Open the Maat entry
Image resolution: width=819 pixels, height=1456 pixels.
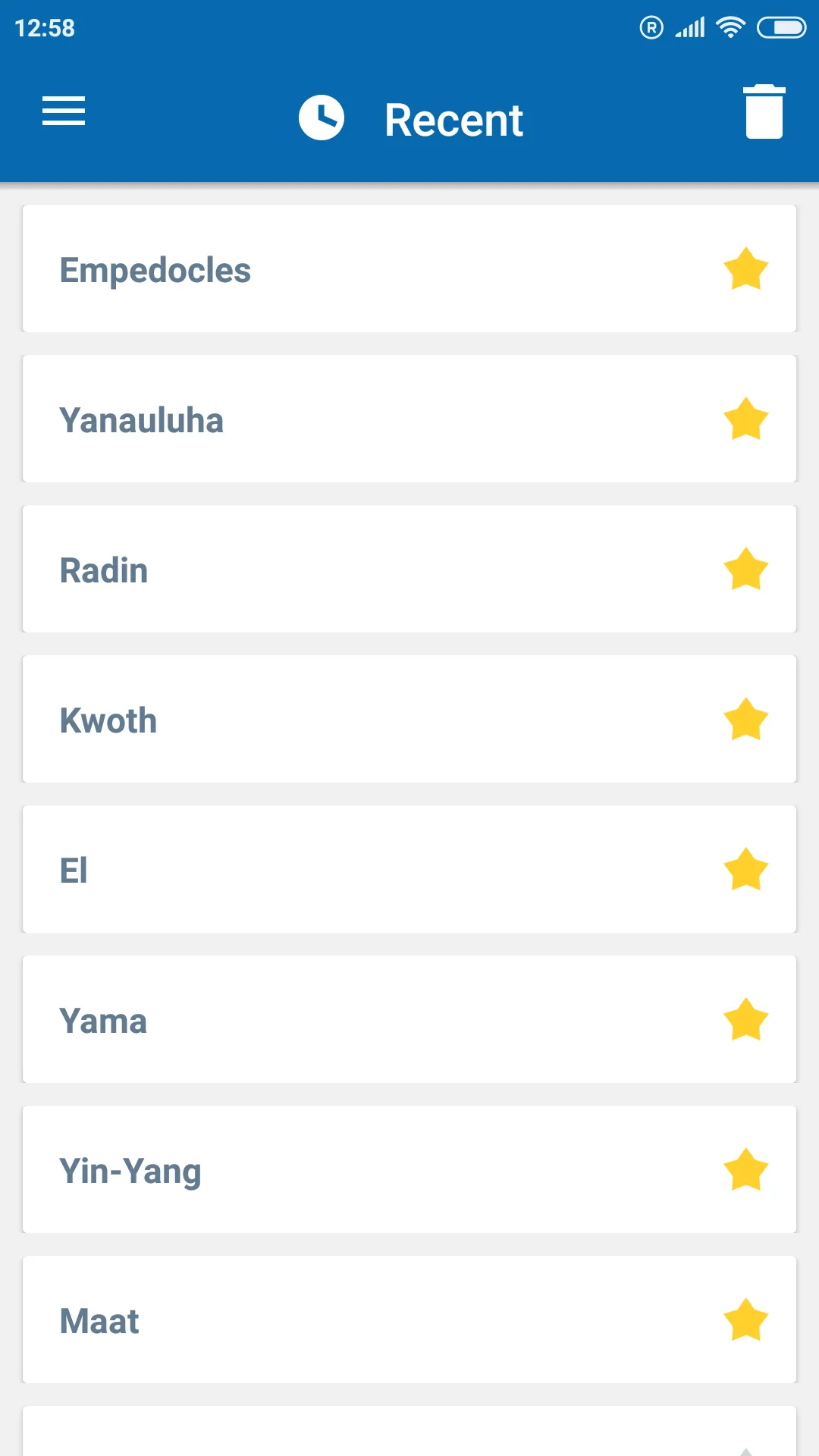[x=409, y=1319]
